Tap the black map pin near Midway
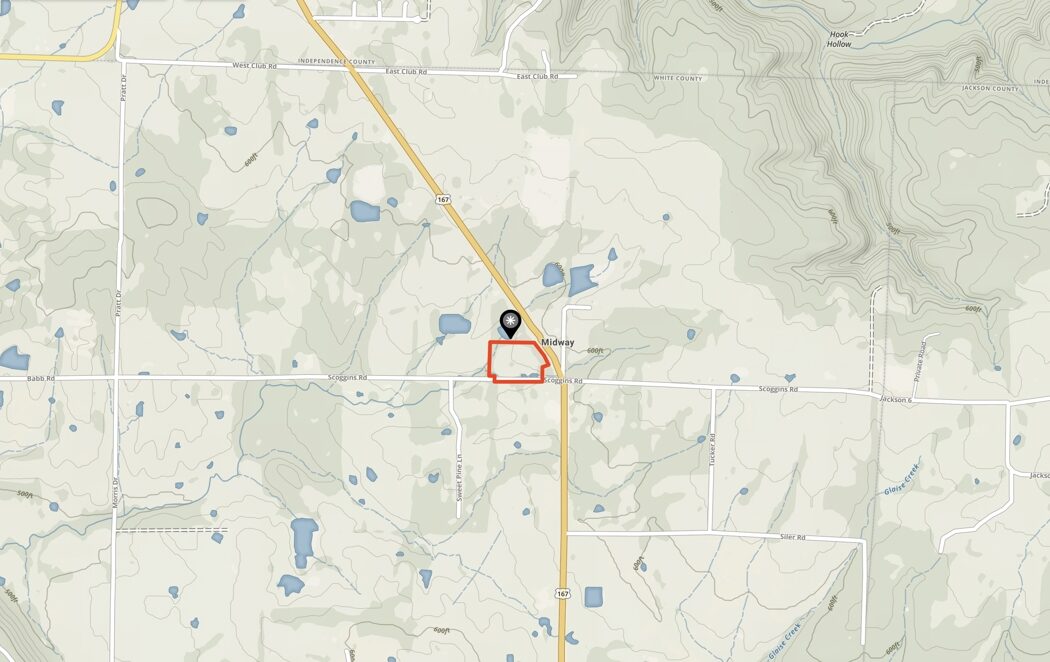Viewport: 1050px width, 662px height. pyautogui.click(x=510, y=322)
